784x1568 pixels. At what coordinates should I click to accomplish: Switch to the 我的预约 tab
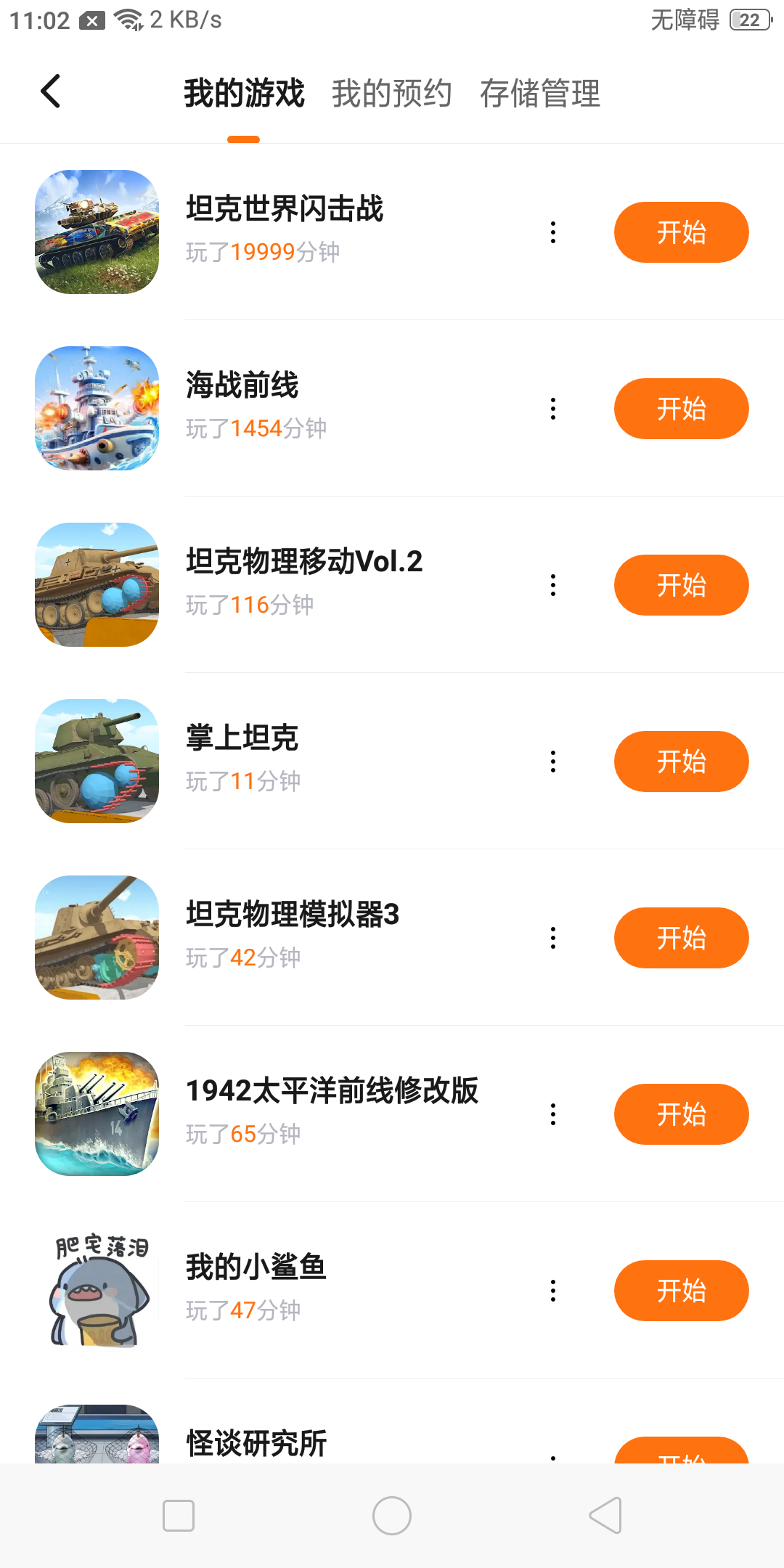tap(391, 94)
